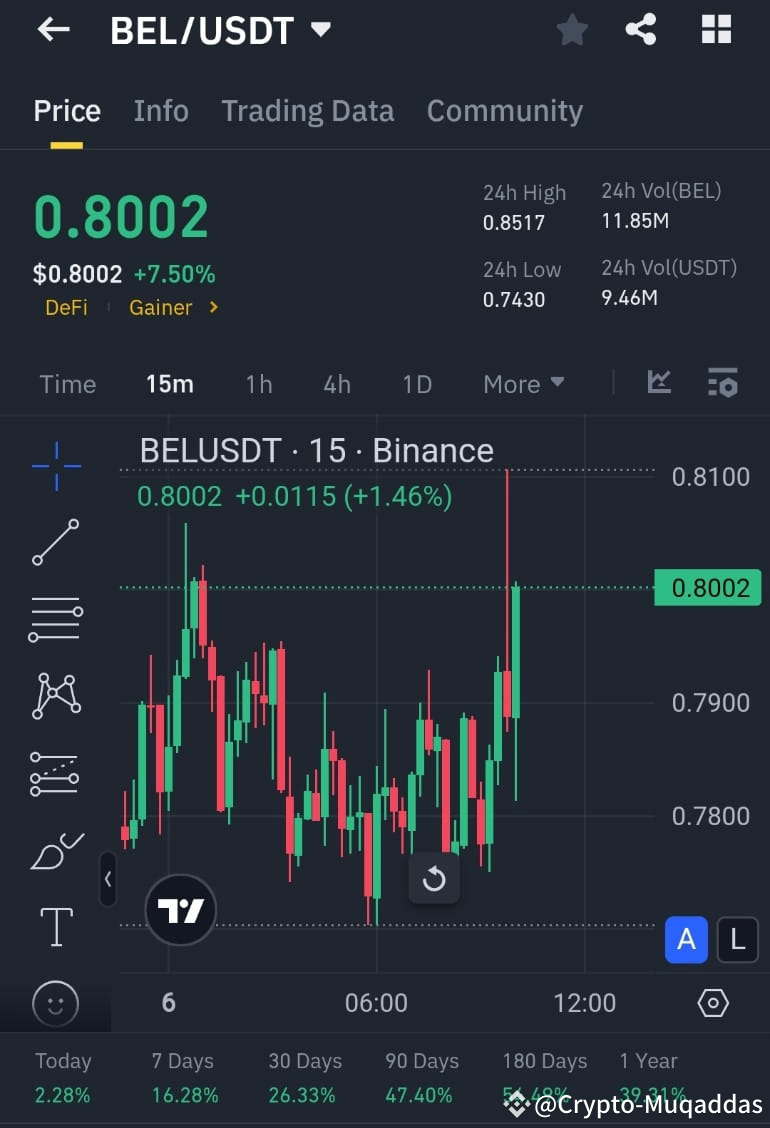Open the line chart style icon

coord(659,382)
